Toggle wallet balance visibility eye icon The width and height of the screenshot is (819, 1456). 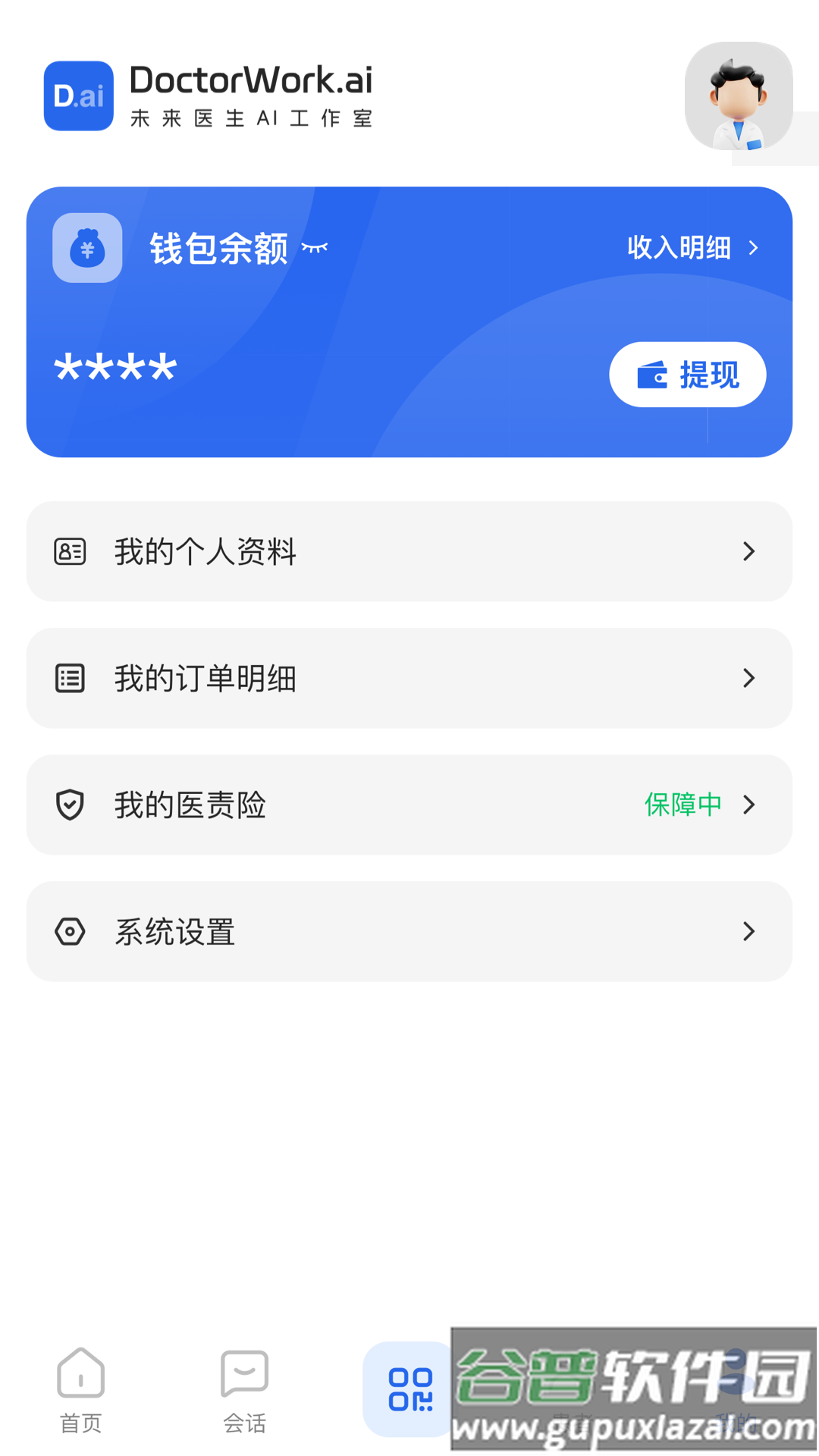[x=315, y=247]
